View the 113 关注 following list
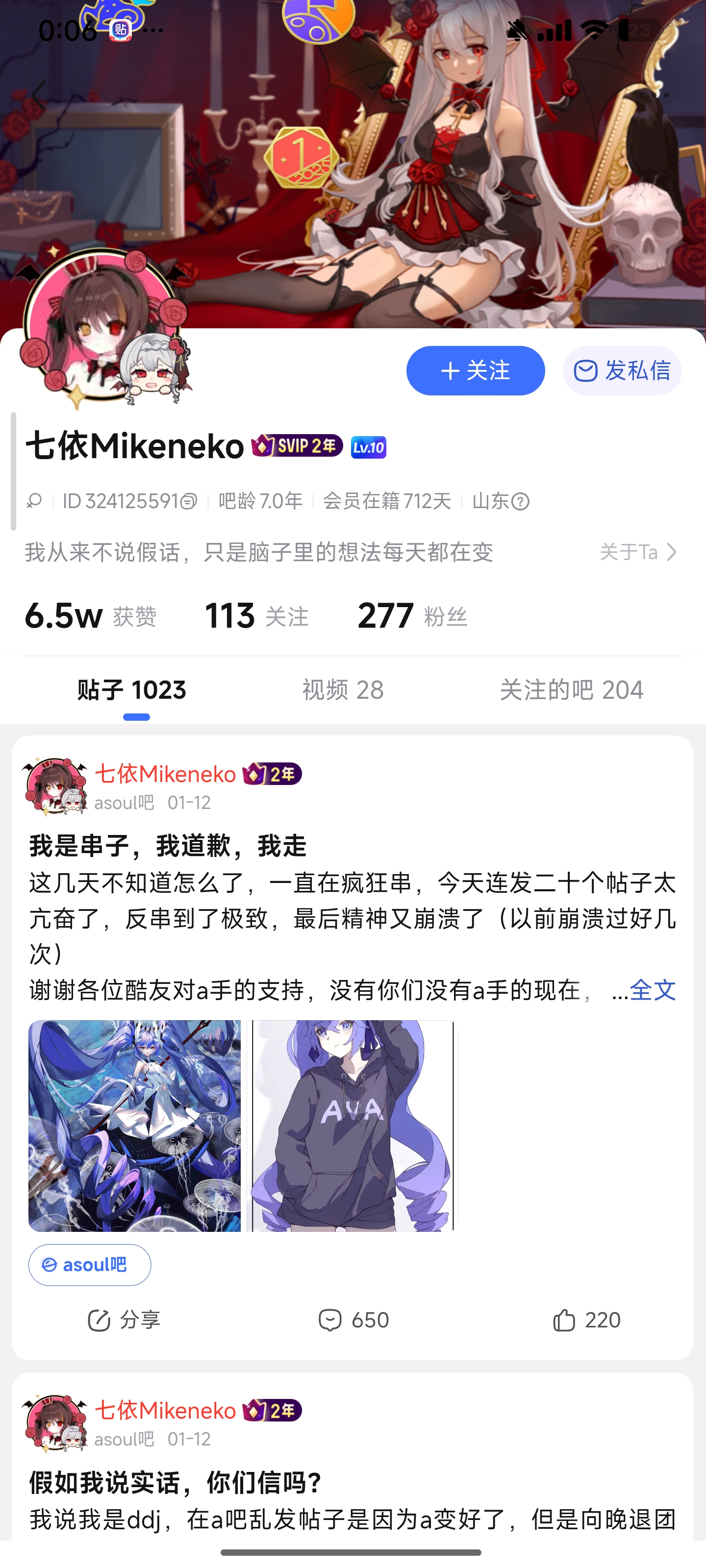The height and width of the screenshot is (1568, 706). 256,615
